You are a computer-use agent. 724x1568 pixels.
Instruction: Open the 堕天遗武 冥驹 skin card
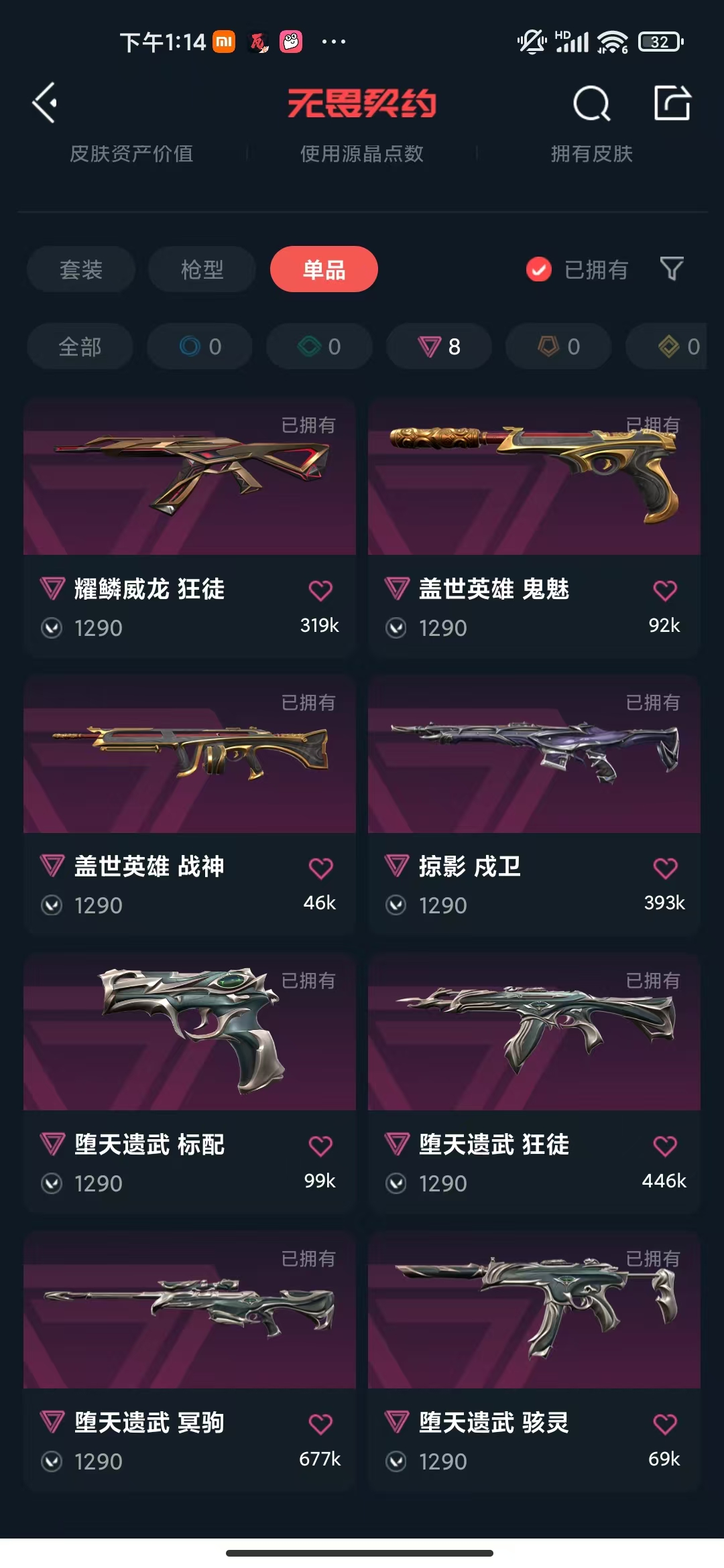[190, 1361]
